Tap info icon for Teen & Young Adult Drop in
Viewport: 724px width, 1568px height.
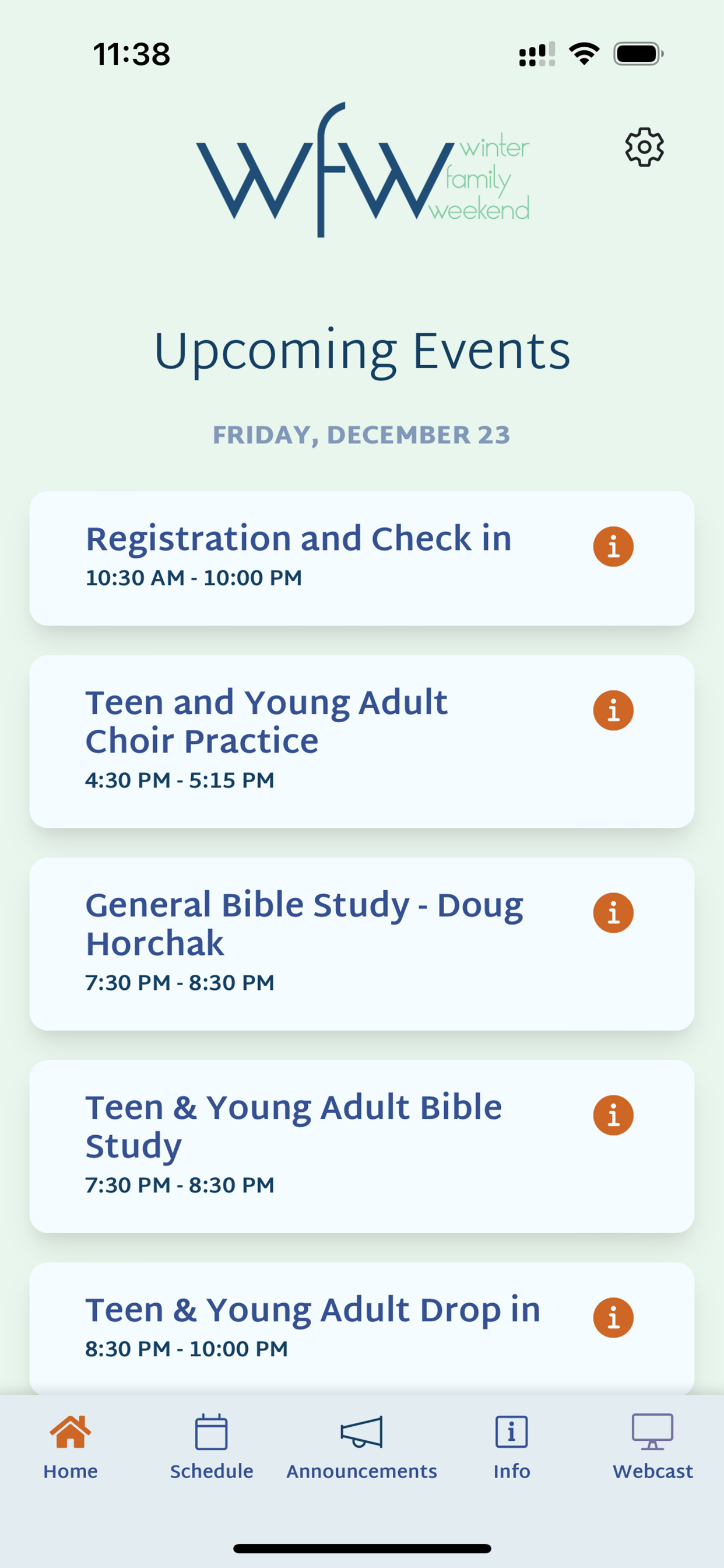(x=613, y=1317)
